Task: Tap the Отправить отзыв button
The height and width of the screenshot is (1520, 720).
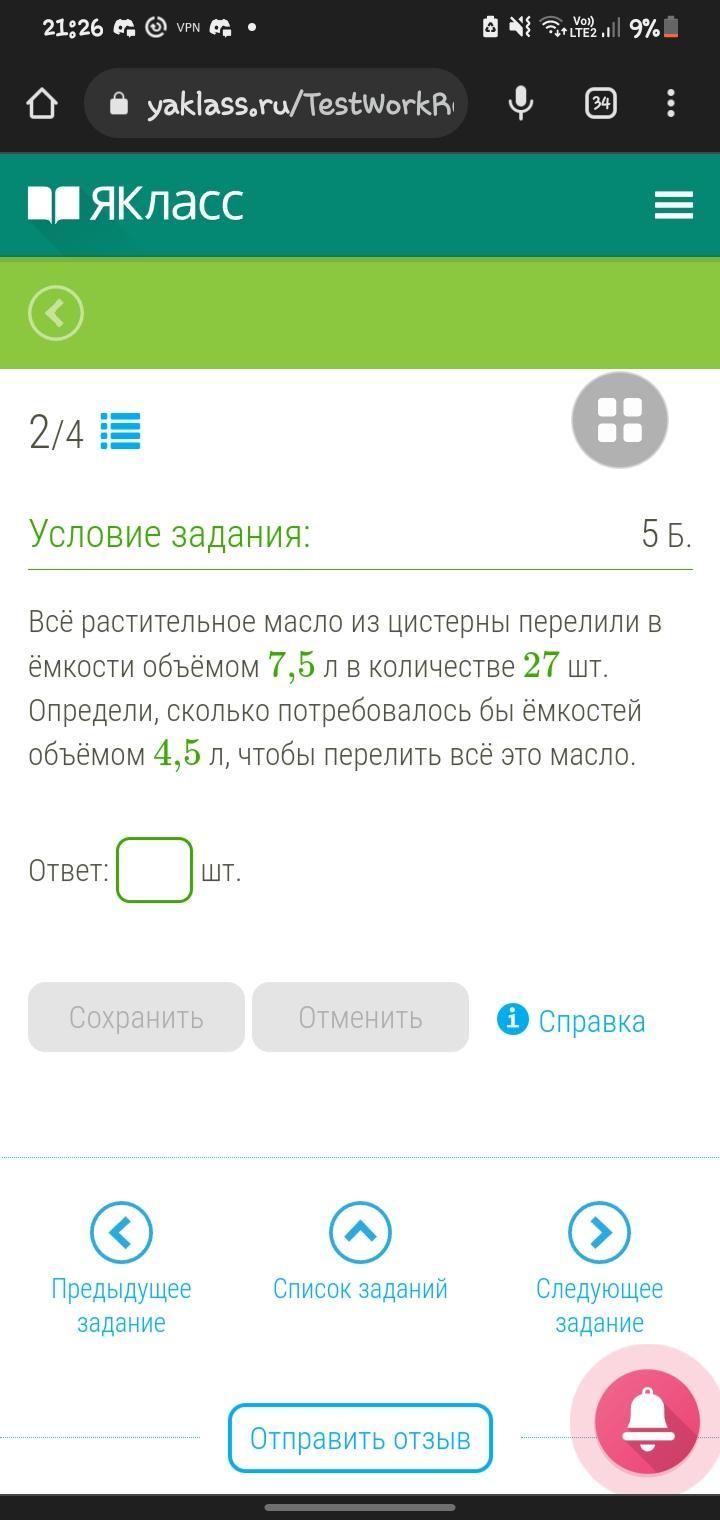Action: coord(360,1438)
